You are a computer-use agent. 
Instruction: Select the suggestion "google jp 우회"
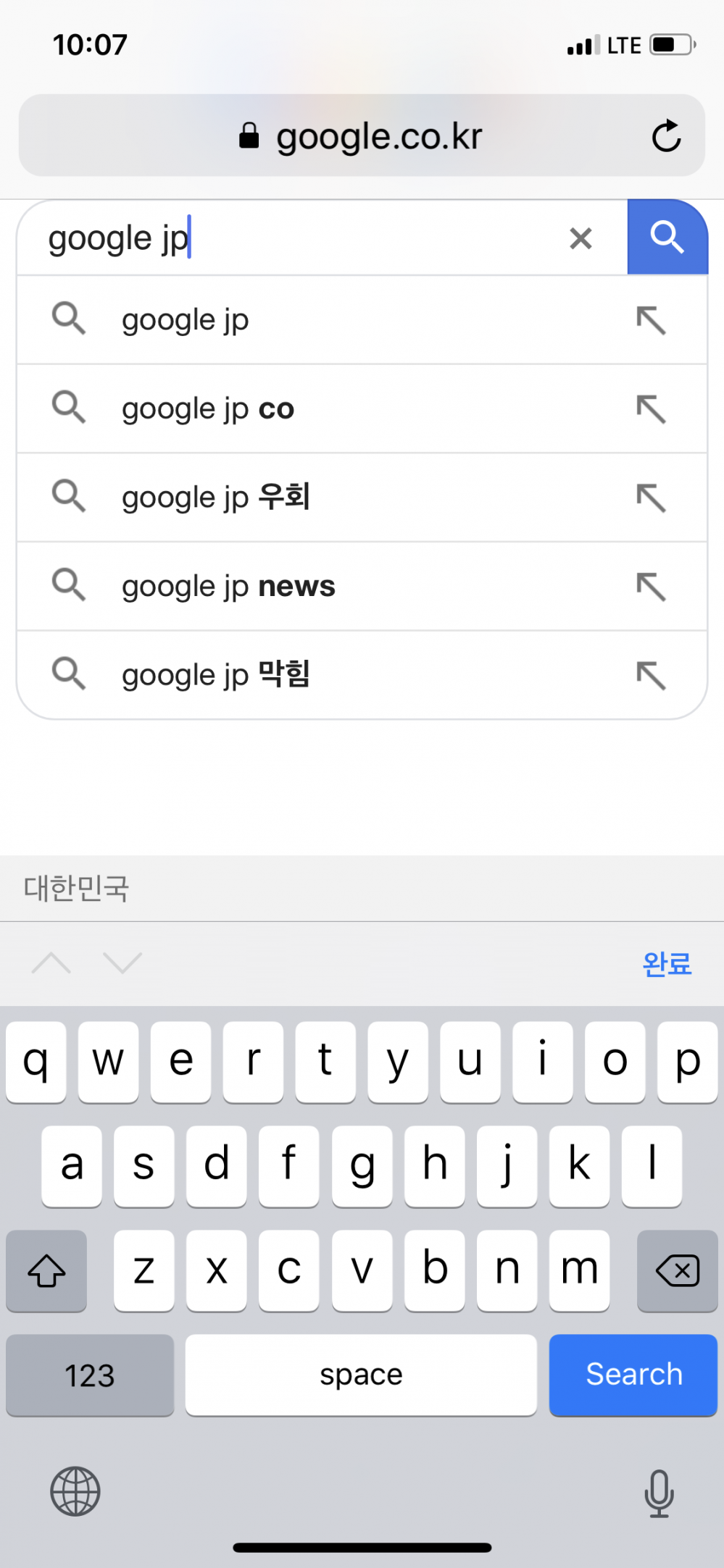tap(215, 498)
